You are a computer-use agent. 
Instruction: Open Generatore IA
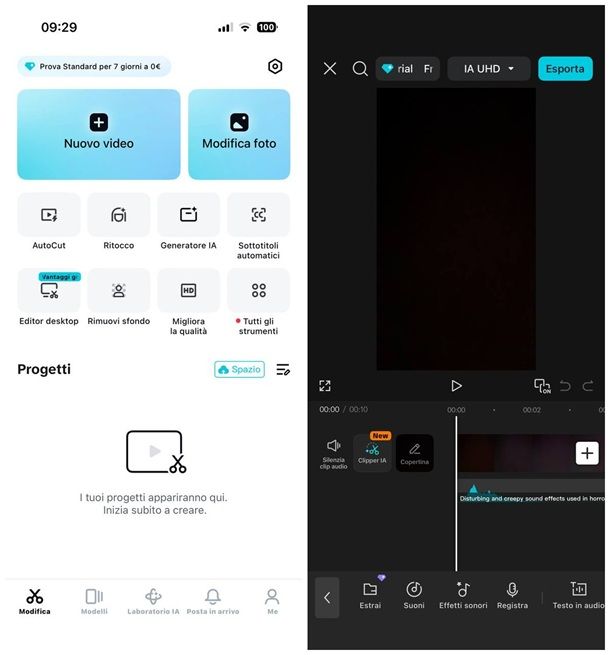pos(188,215)
